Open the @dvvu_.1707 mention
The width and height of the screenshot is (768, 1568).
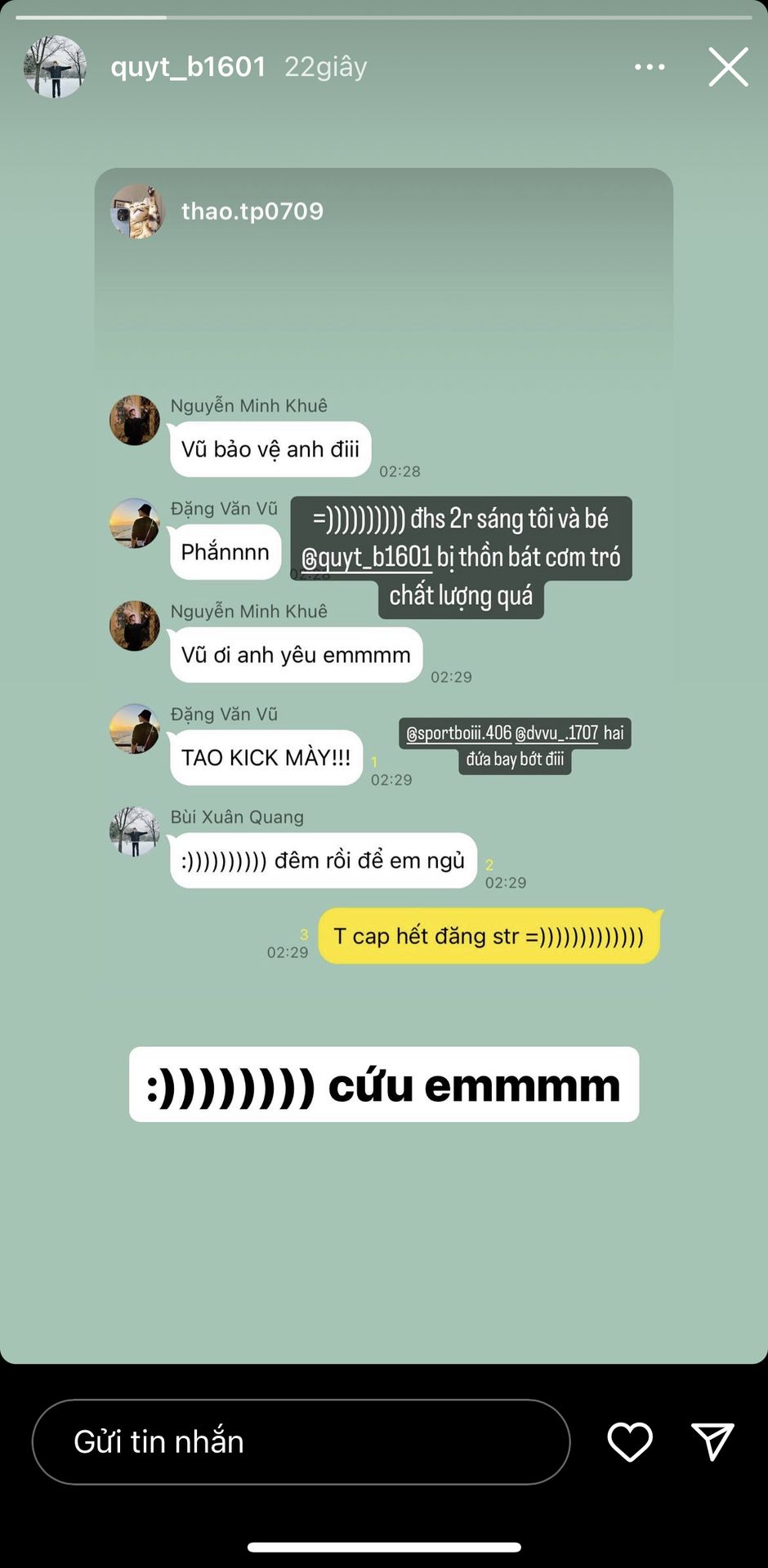click(x=557, y=733)
